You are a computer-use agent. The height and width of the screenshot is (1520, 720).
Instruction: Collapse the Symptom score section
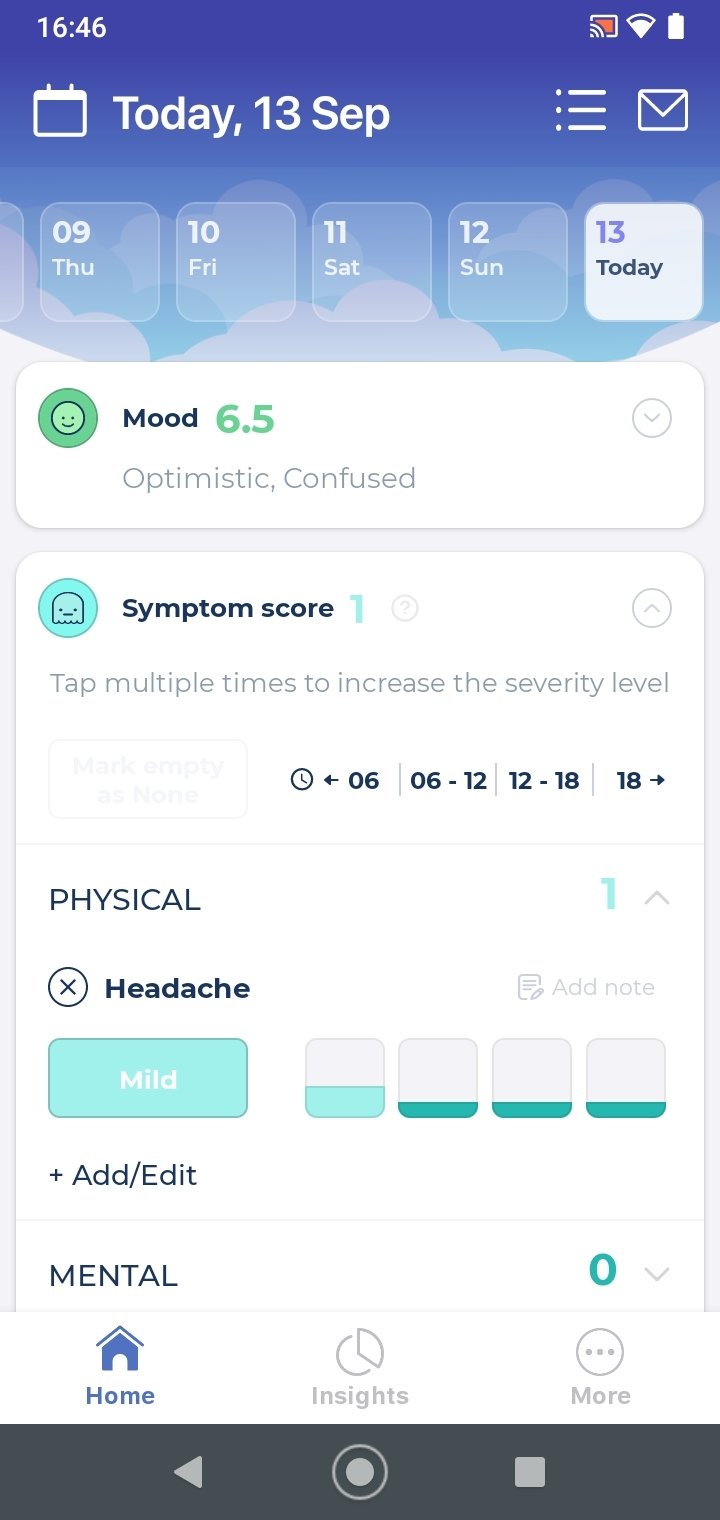point(652,608)
